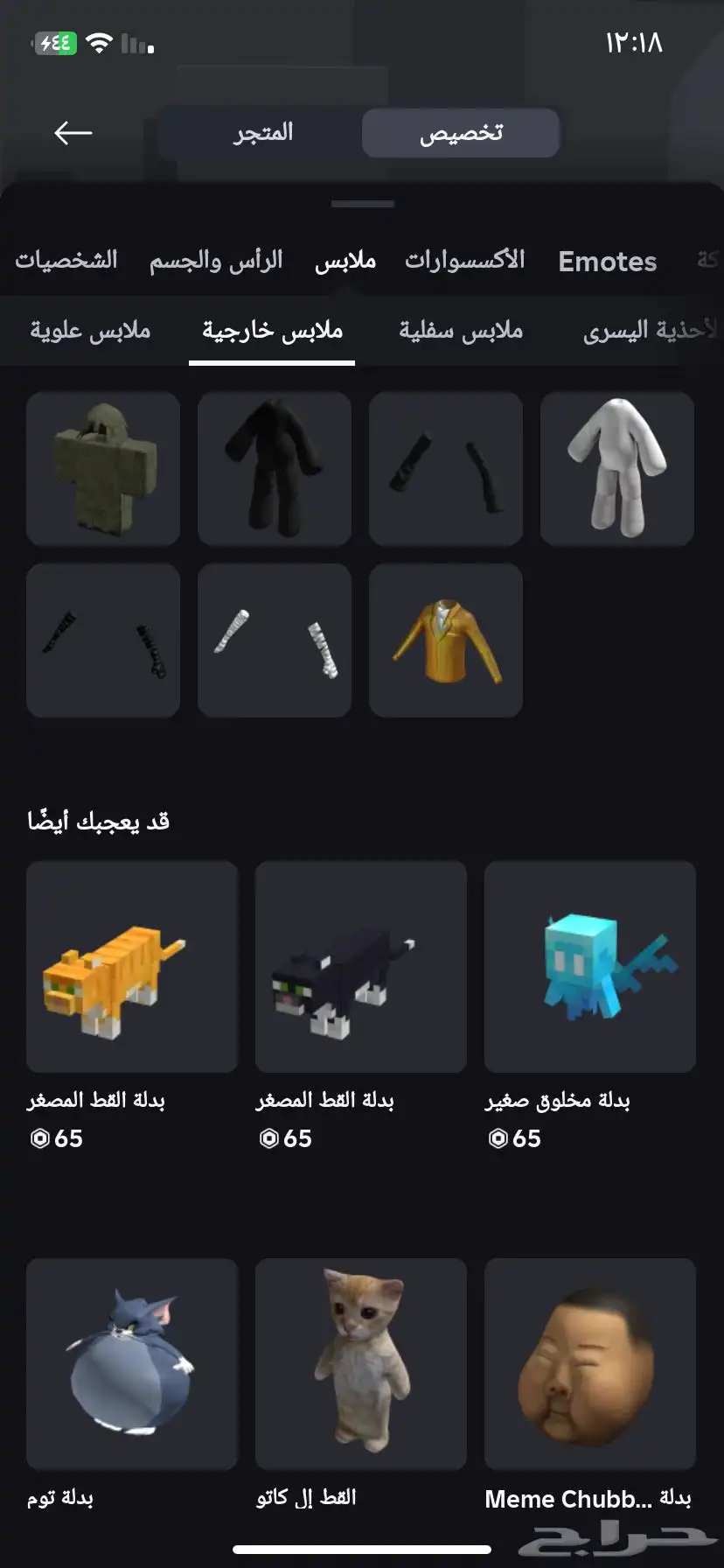Select the تخصيص tab
The width and height of the screenshot is (724, 1568).
tap(461, 133)
